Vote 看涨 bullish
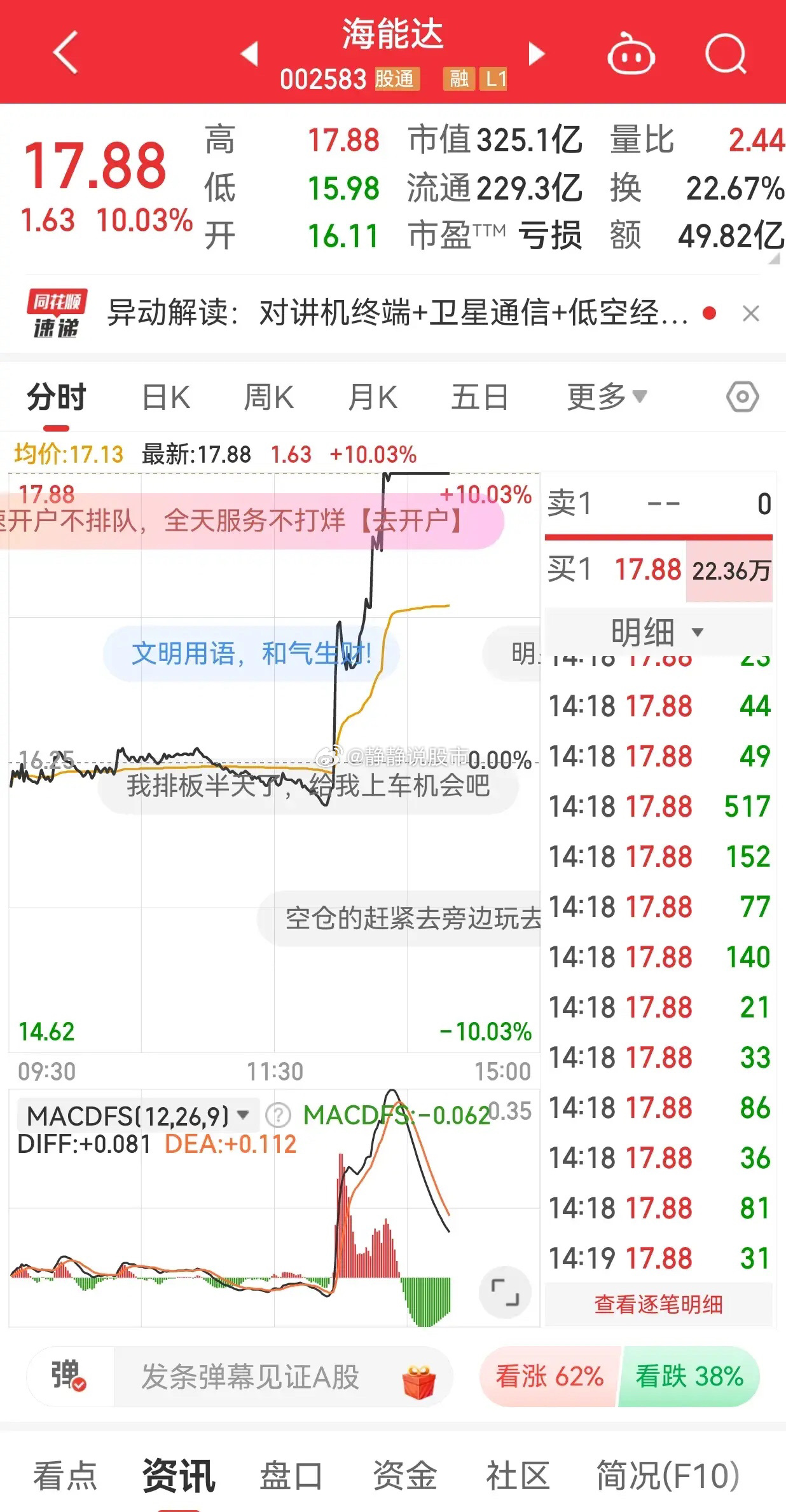 point(550,1377)
